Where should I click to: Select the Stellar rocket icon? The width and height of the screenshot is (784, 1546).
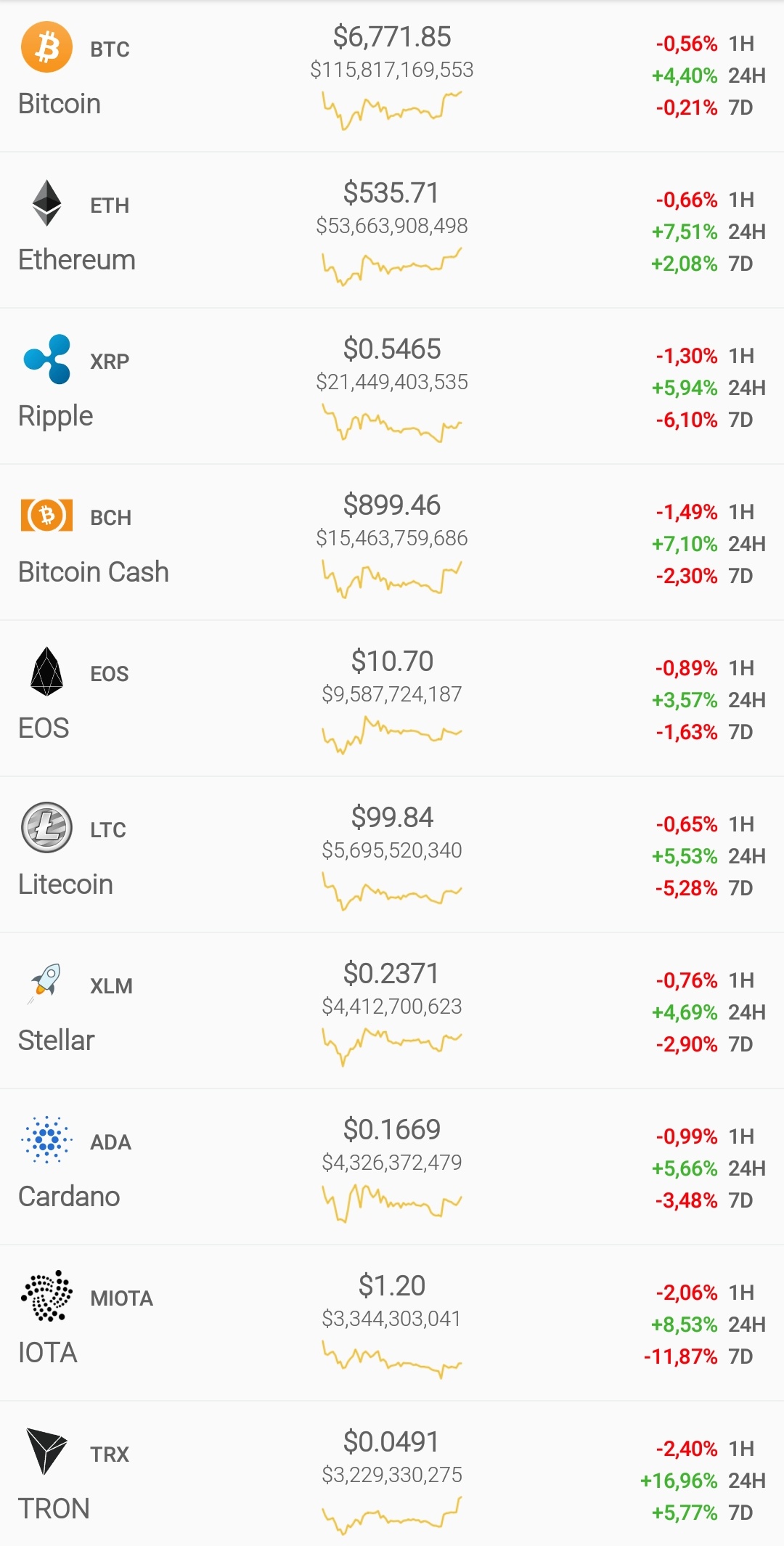tap(46, 985)
